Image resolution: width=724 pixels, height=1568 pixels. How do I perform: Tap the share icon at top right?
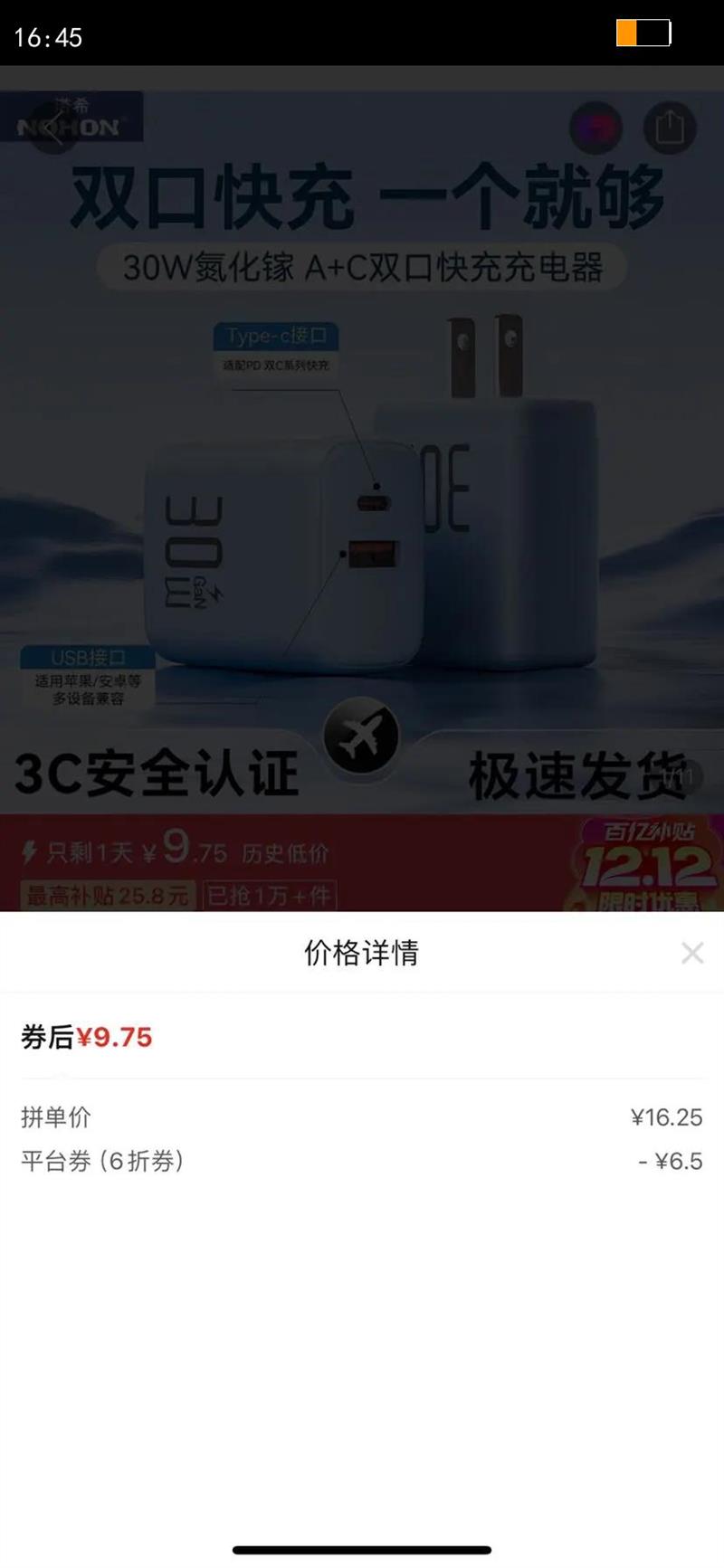pyautogui.click(x=670, y=128)
